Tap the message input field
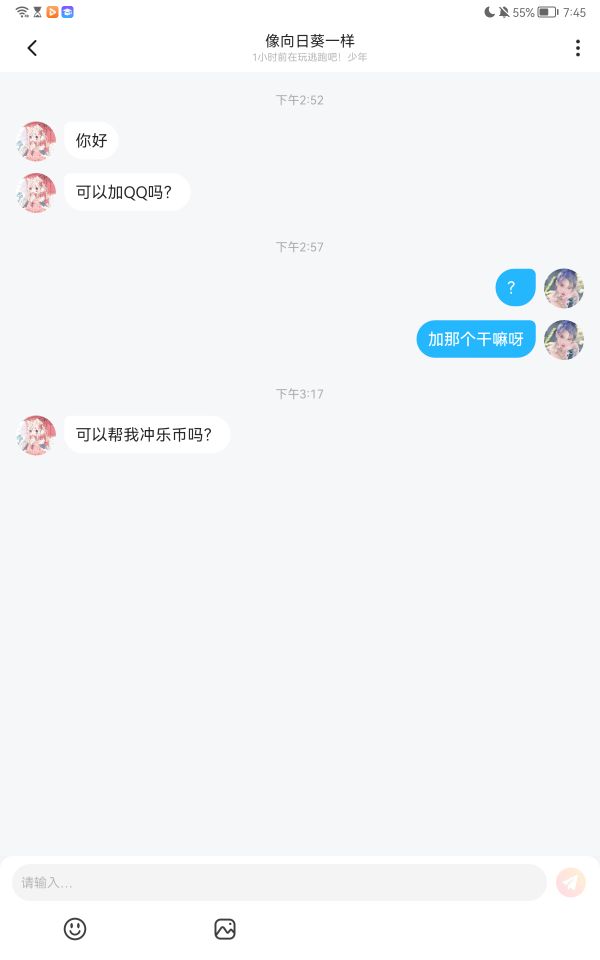This screenshot has height=960, width=600. (x=279, y=882)
